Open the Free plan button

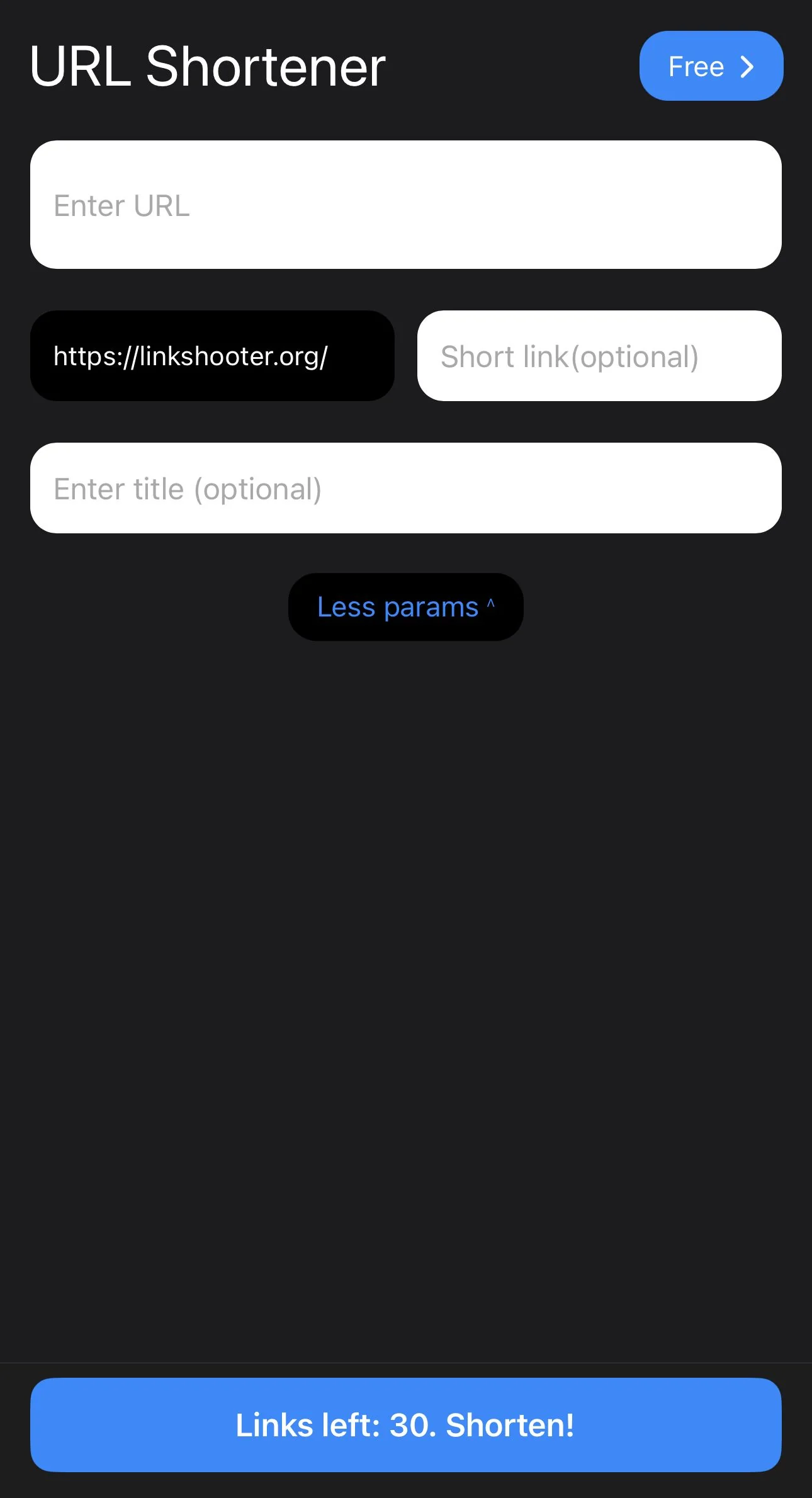[x=711, y=66]
